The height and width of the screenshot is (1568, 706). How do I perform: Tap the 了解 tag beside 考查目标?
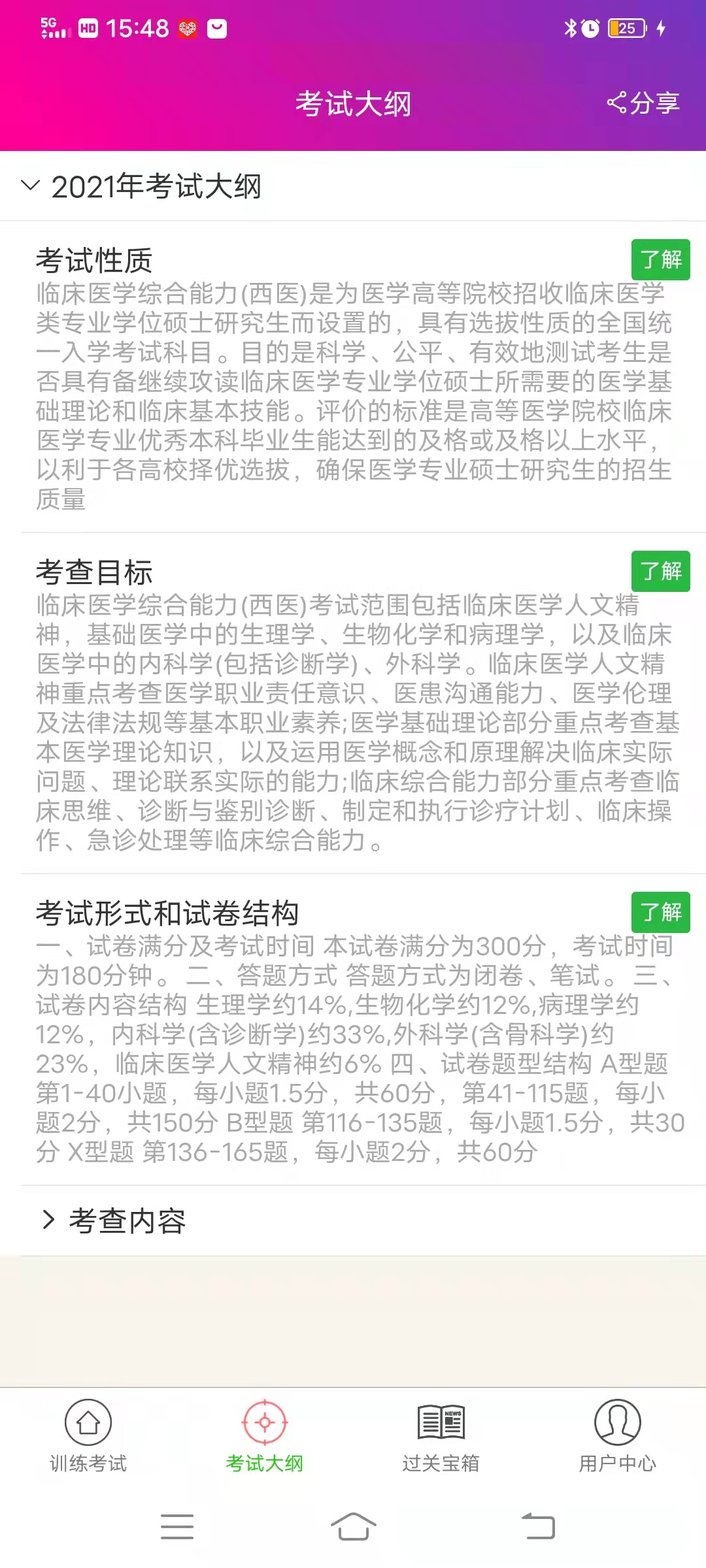(660, 572)
